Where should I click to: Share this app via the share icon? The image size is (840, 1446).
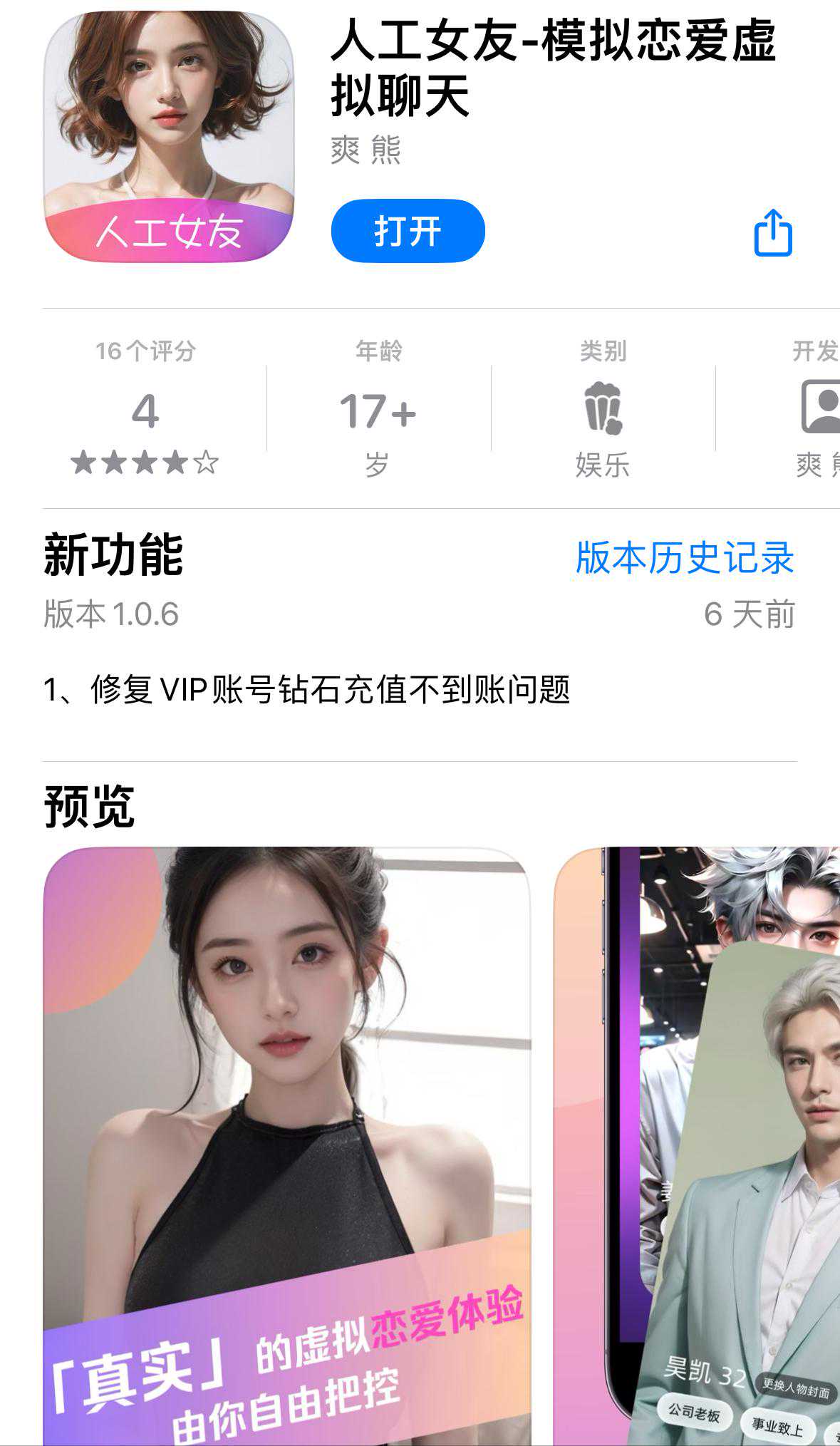point(773,232)
